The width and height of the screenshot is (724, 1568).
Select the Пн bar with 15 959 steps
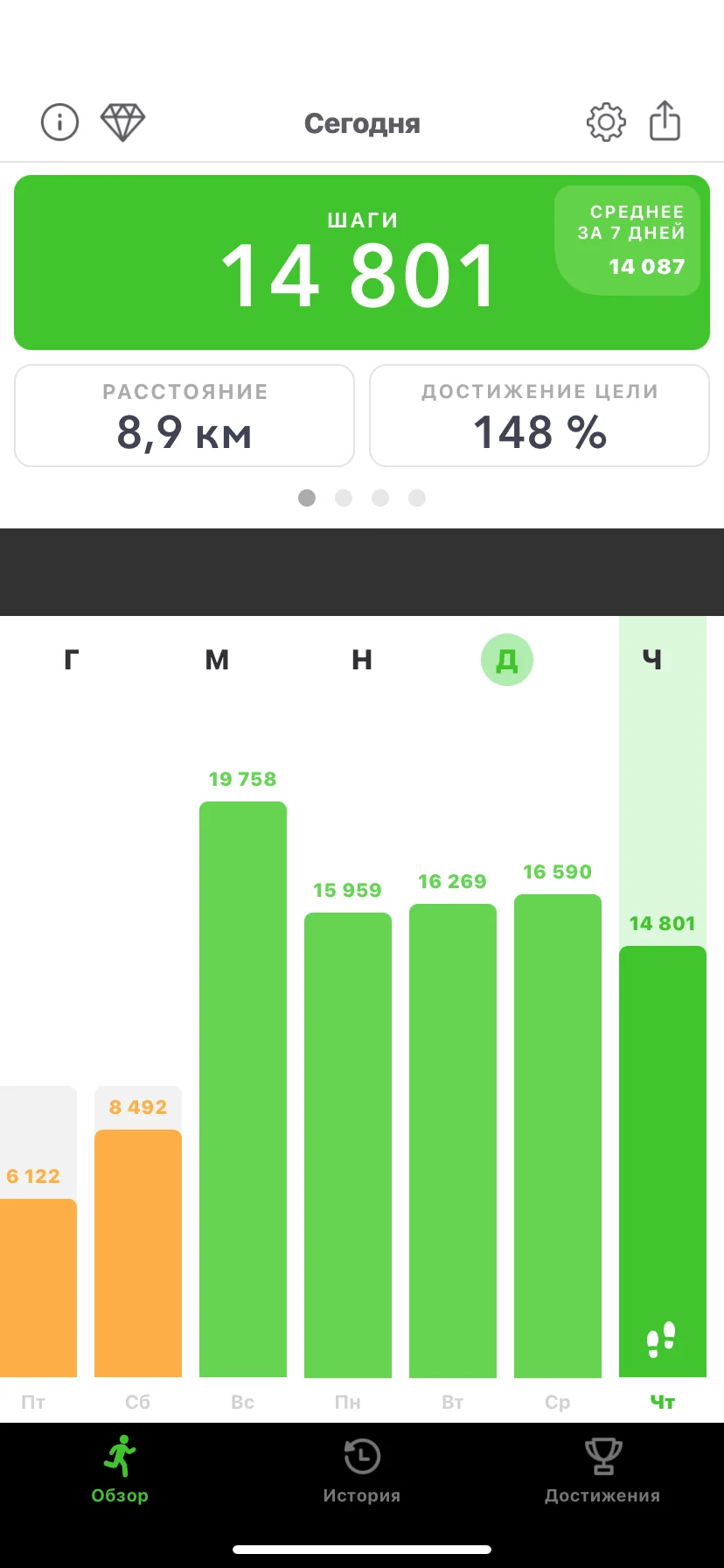click(x=348, y=1146)
